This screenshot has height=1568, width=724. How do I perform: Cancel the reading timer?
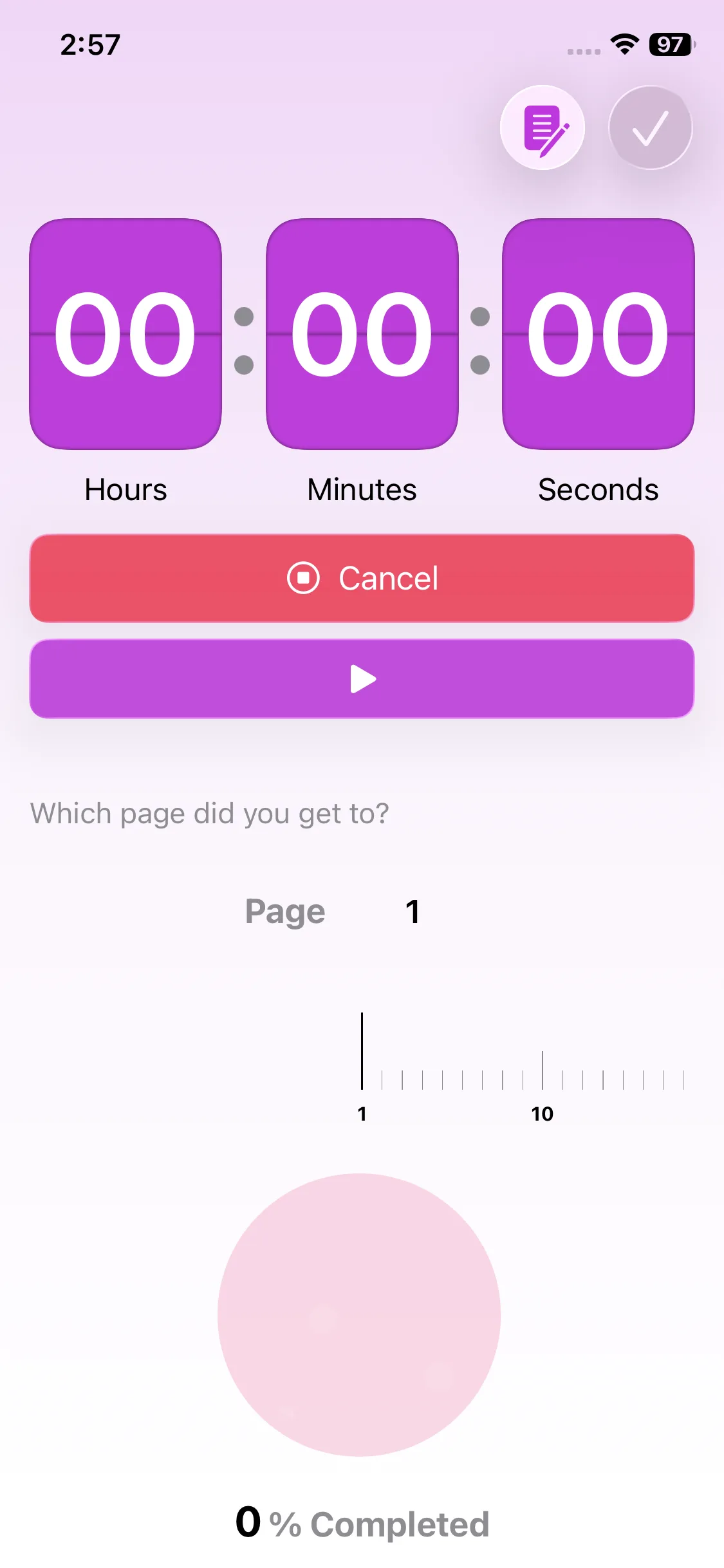pos(362,578)
